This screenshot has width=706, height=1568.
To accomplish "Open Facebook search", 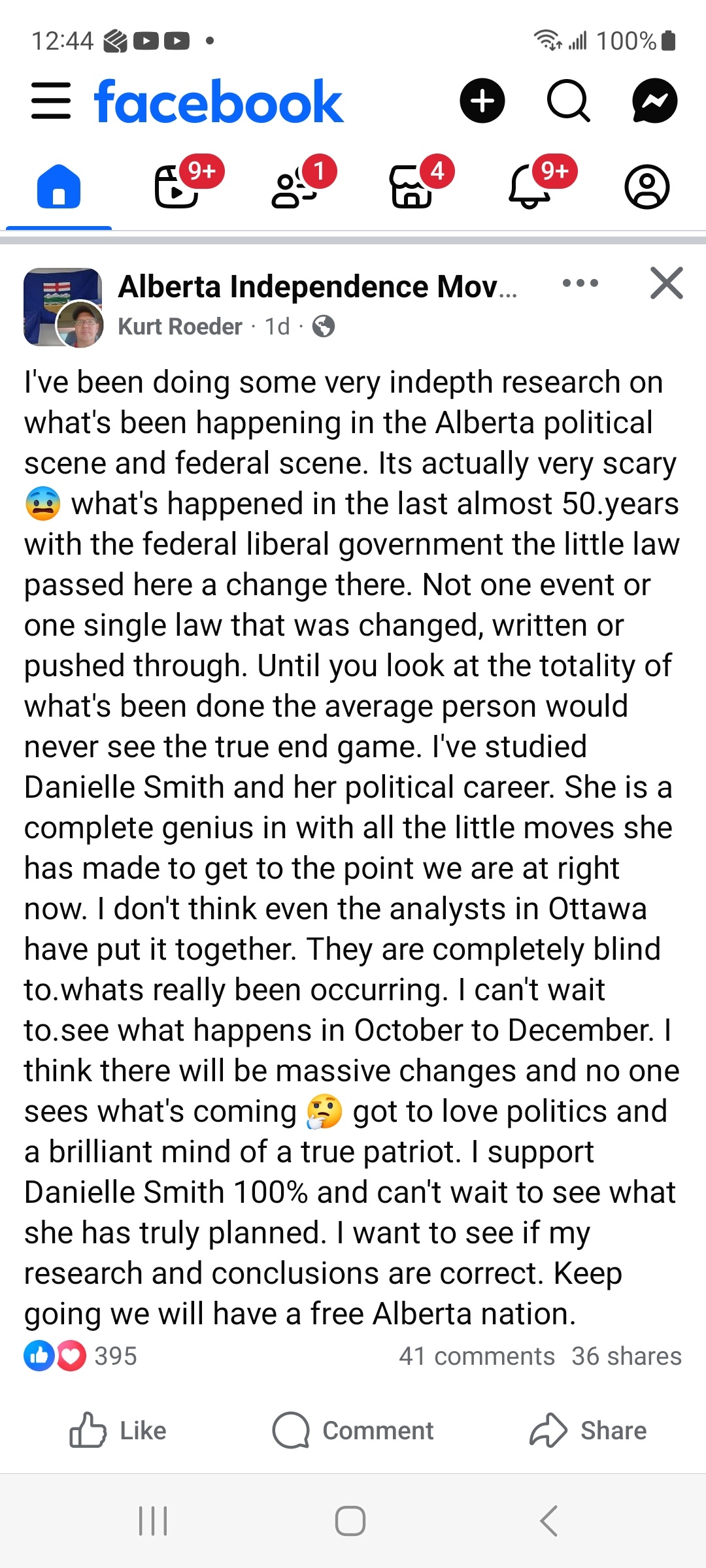I will 568,101.
